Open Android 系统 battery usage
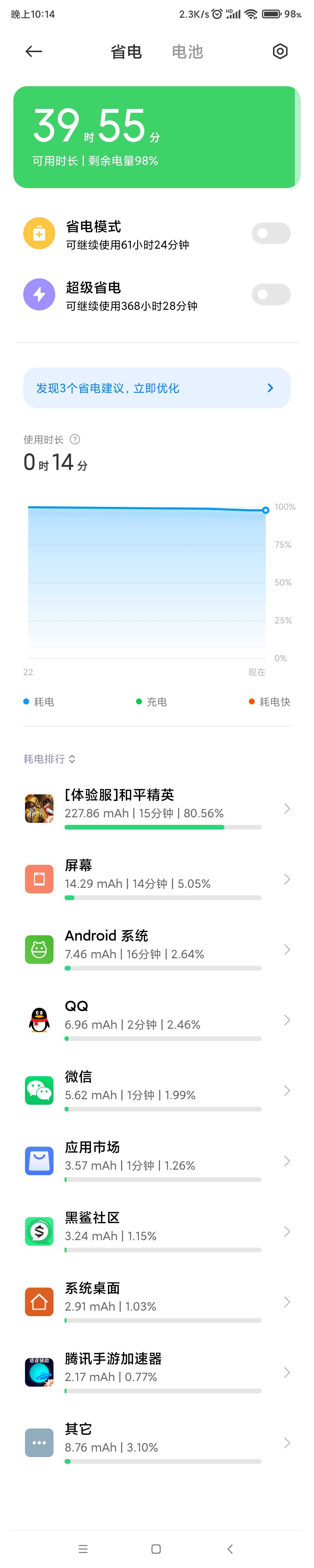314x1568 pixels. coord(157,950)
